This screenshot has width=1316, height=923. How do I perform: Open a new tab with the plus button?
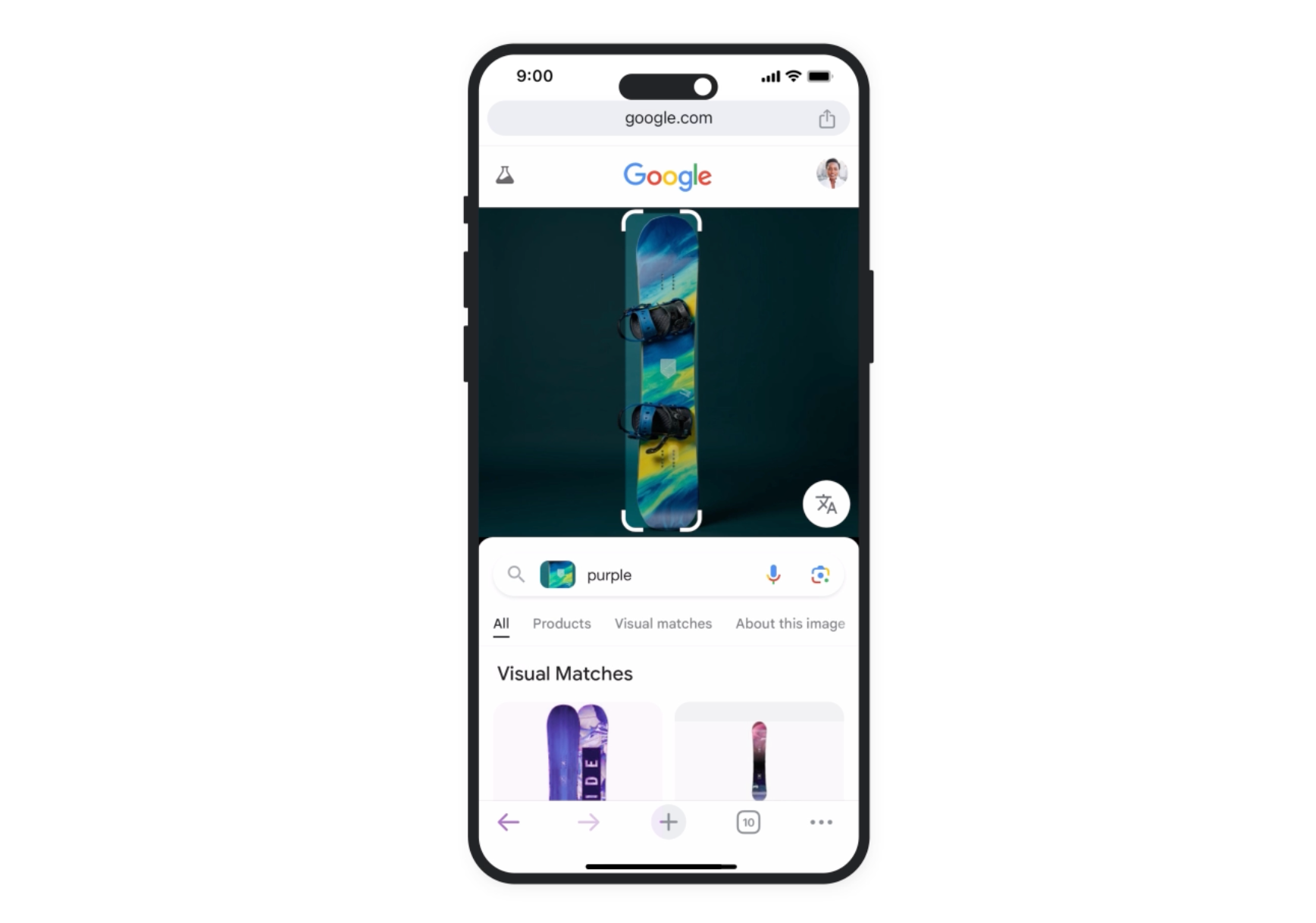[668, 822]
